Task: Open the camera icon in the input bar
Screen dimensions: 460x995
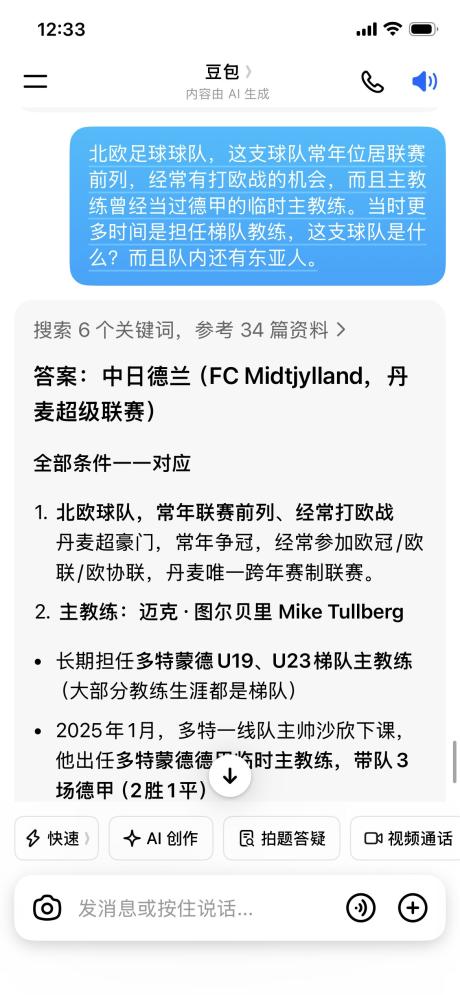Action: [47, 908]
